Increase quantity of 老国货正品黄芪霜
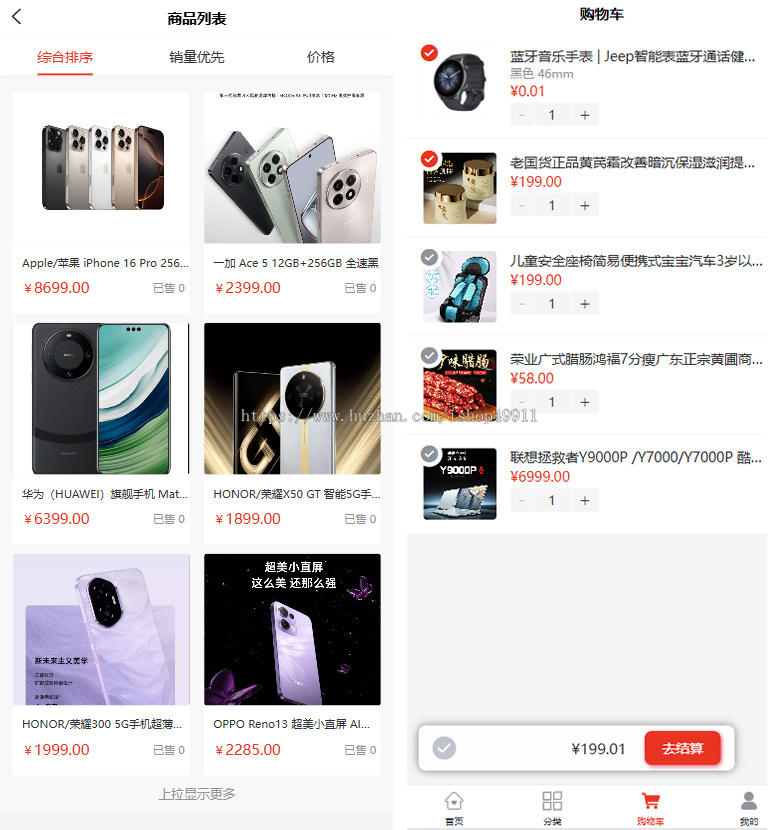The height and width of the screenshot is (830, 780). [585, 206]
